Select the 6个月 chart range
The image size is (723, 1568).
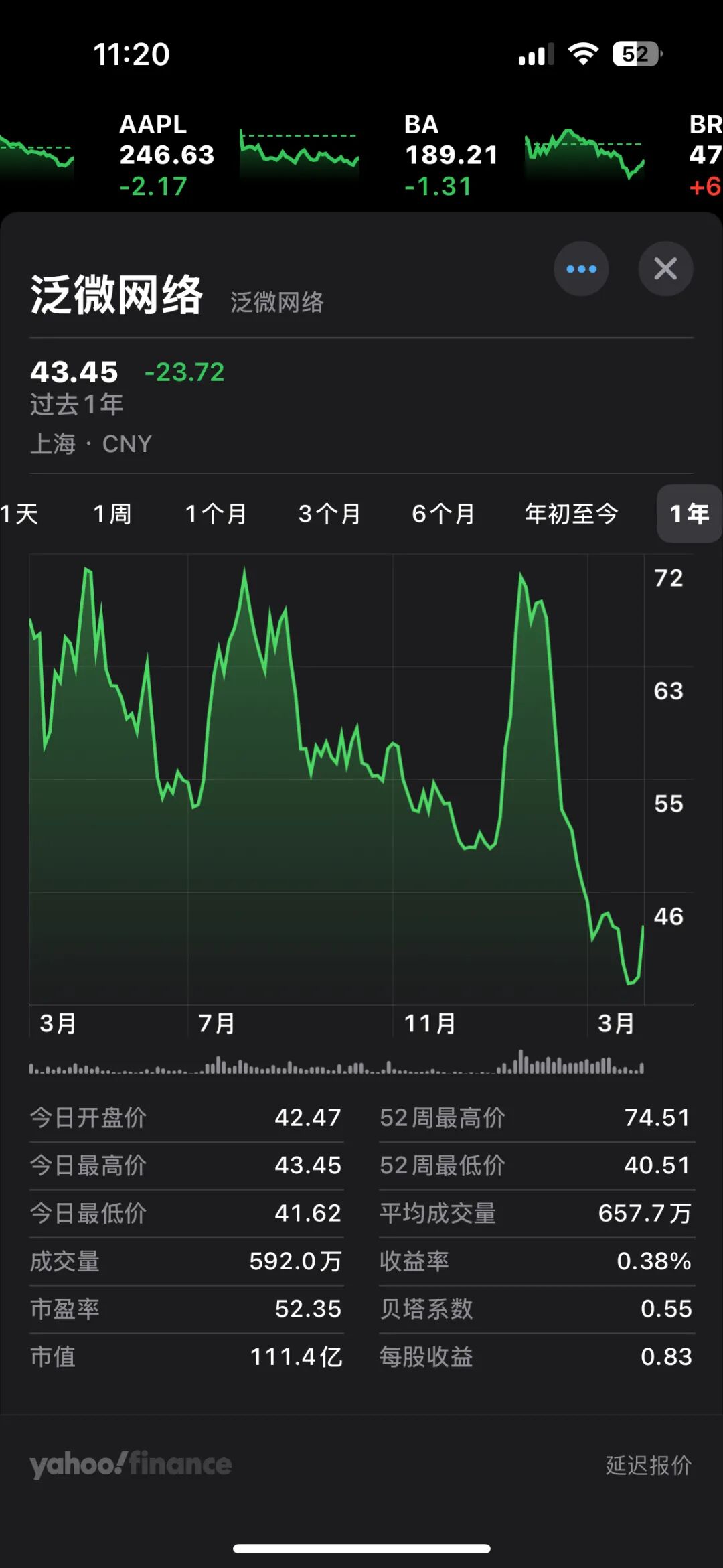click(x=444, y=514)
